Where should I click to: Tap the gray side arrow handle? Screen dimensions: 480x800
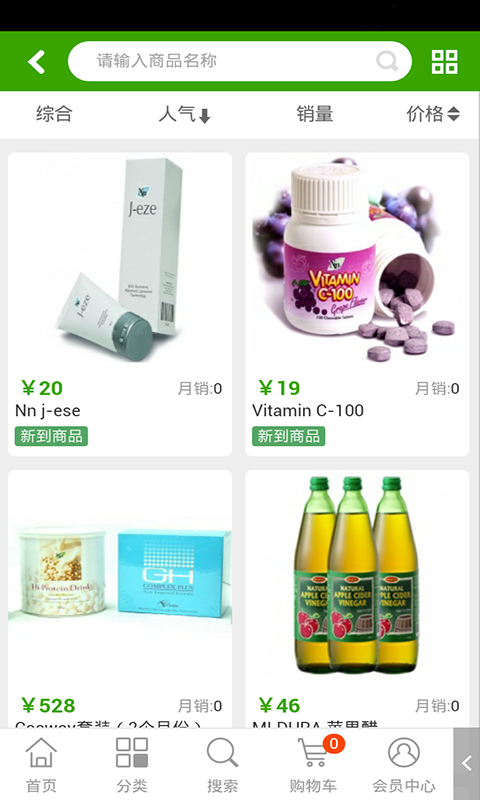point(467,764)
